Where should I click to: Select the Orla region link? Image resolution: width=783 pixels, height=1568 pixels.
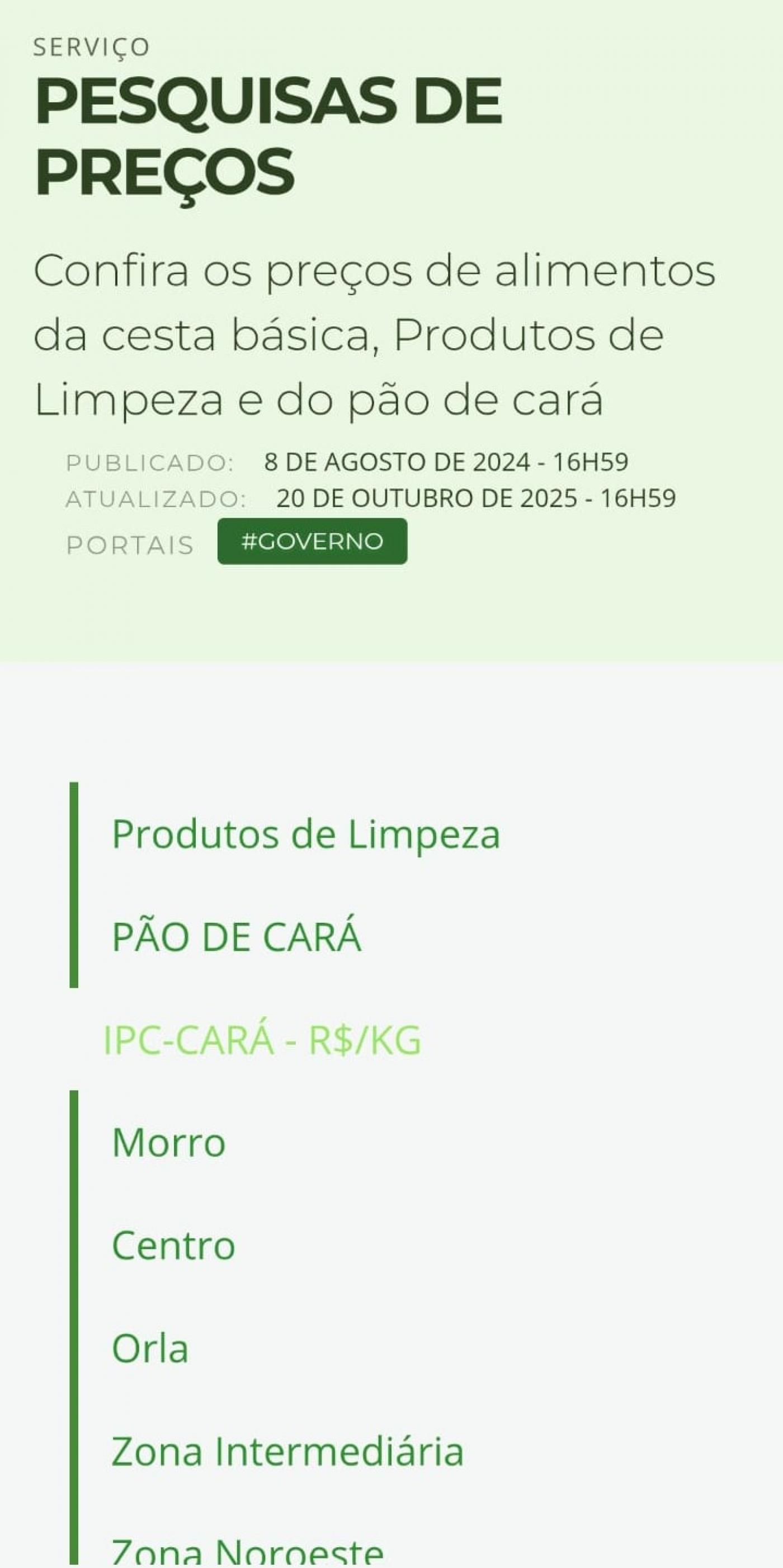(x=150, y=1348)
